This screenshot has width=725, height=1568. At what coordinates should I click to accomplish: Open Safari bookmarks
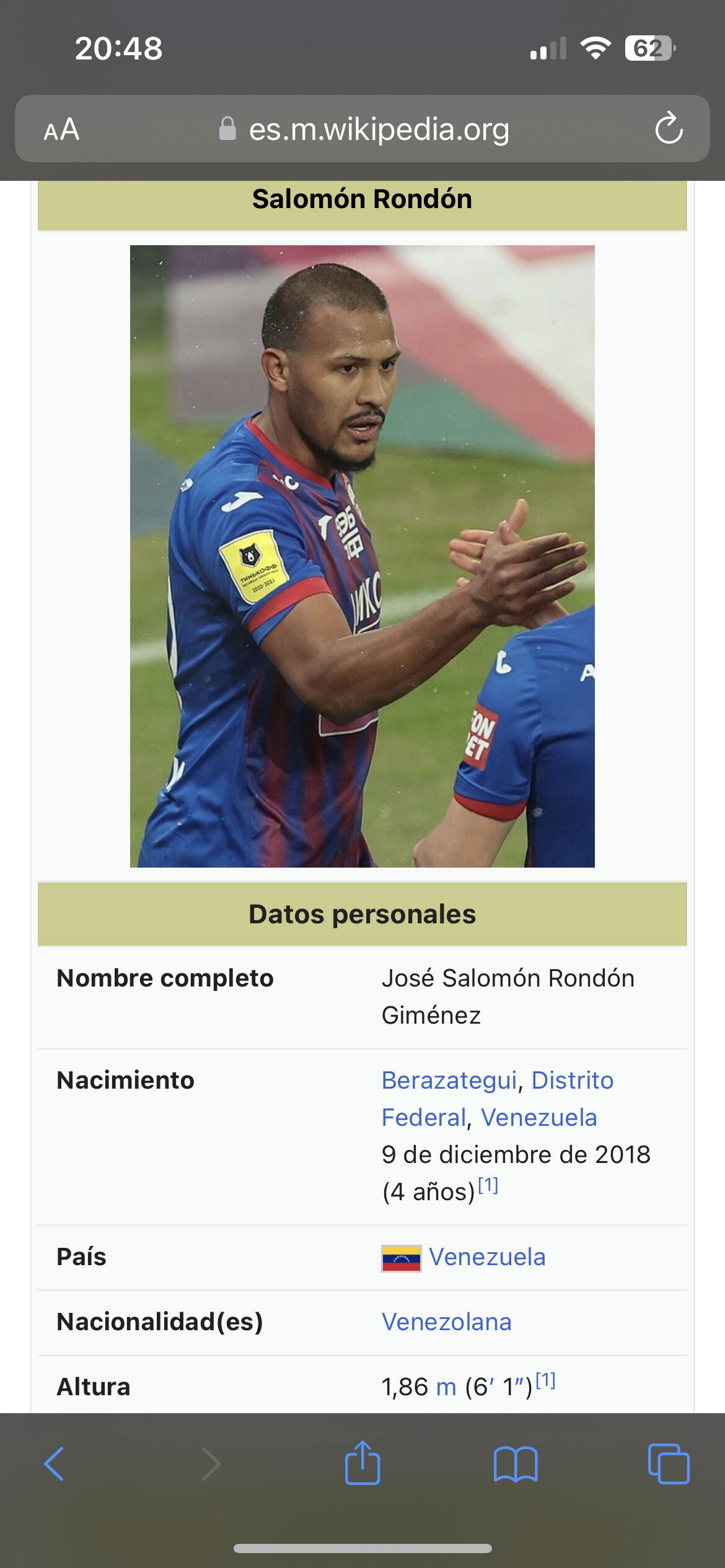coord(516,1464)
